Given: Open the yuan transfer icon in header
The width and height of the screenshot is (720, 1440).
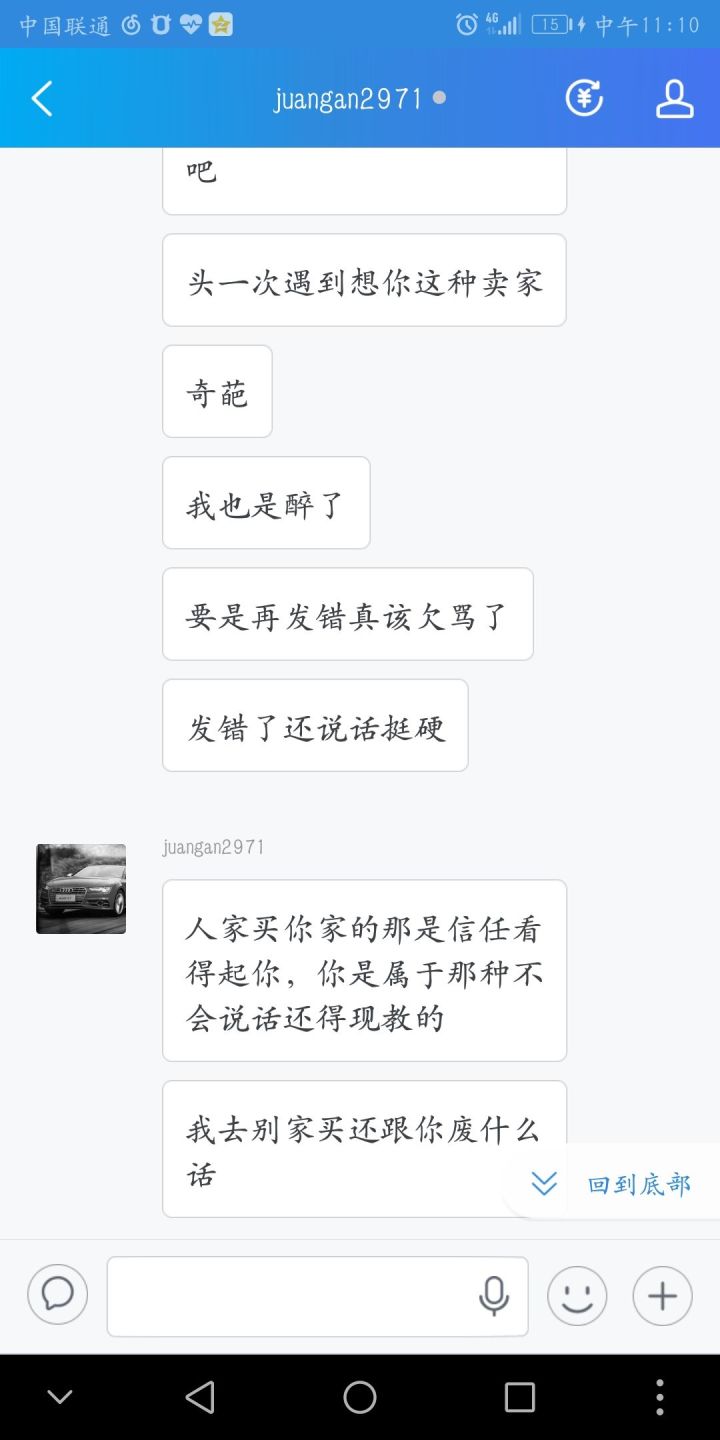Looking at the screenshot, I should 584,98.
